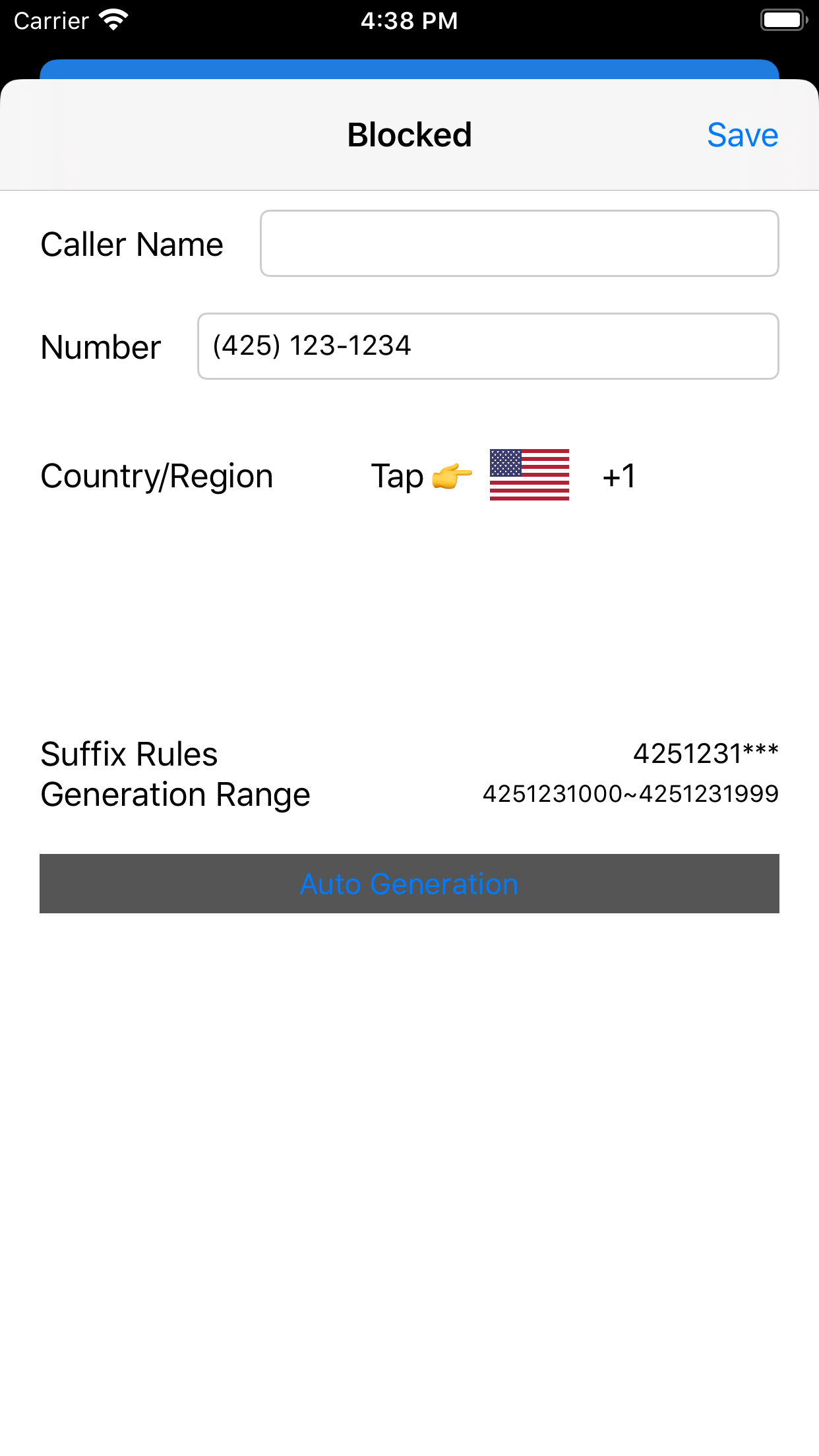819x1456 pixels.
Task: Select the +1 country code
Action: pos(619,476)
